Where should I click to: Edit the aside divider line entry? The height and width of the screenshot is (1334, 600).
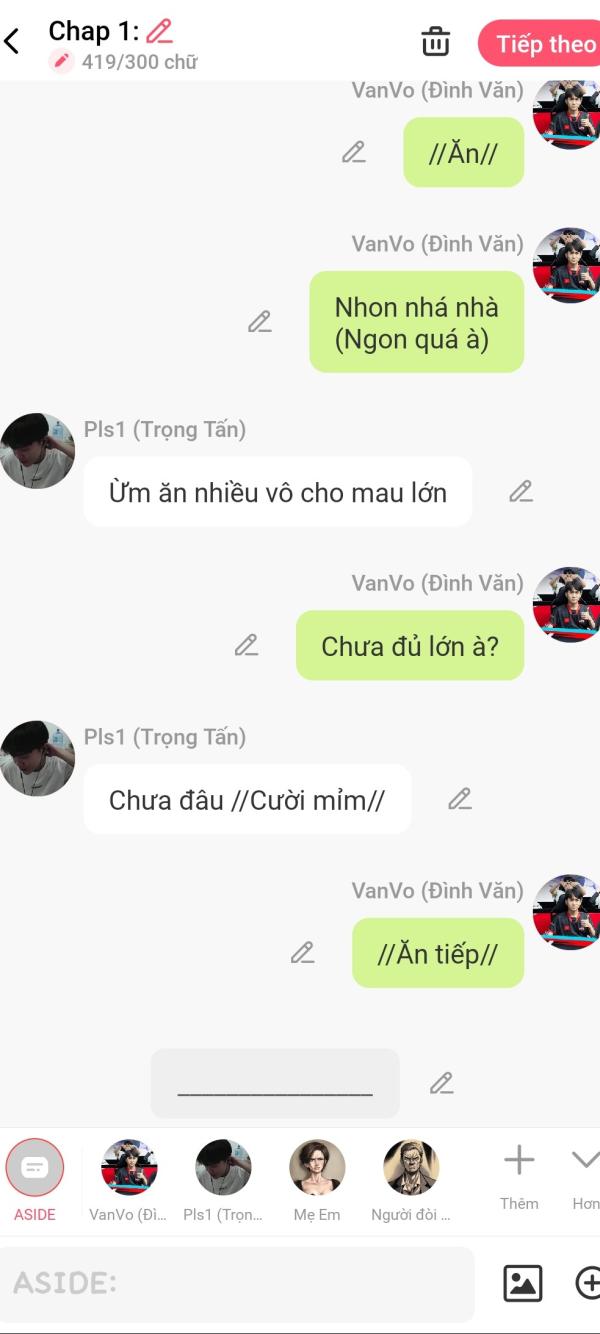point(442,1083)
